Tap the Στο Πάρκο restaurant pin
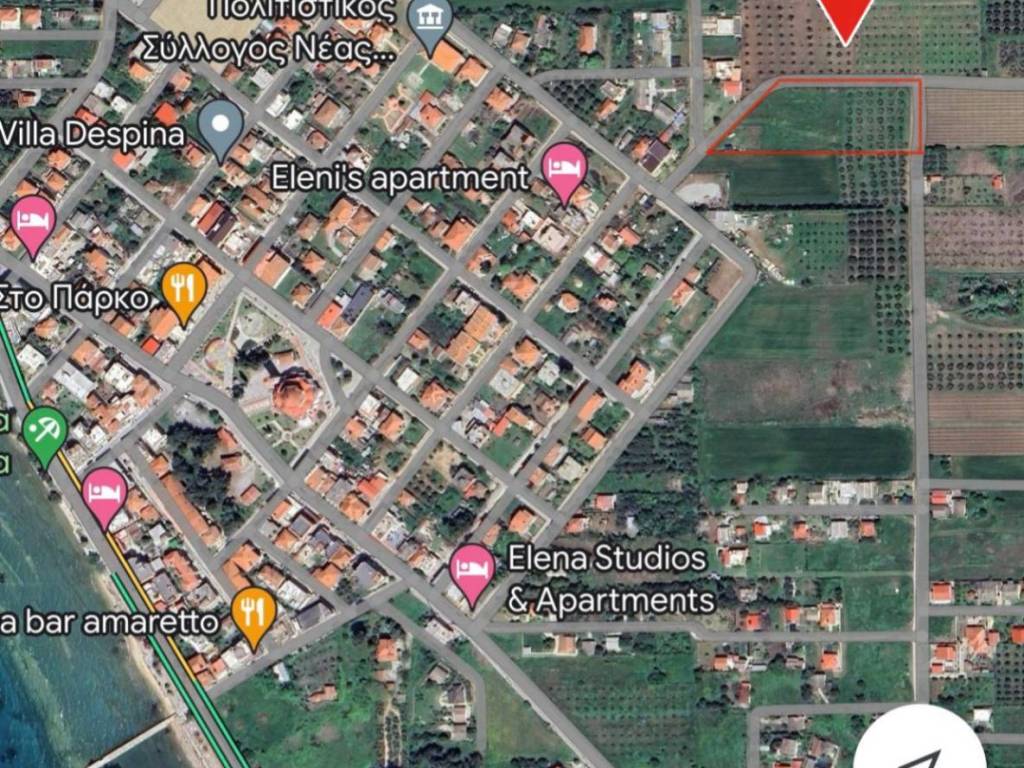The image size is (1024, 768). click(x=183, y=289)
